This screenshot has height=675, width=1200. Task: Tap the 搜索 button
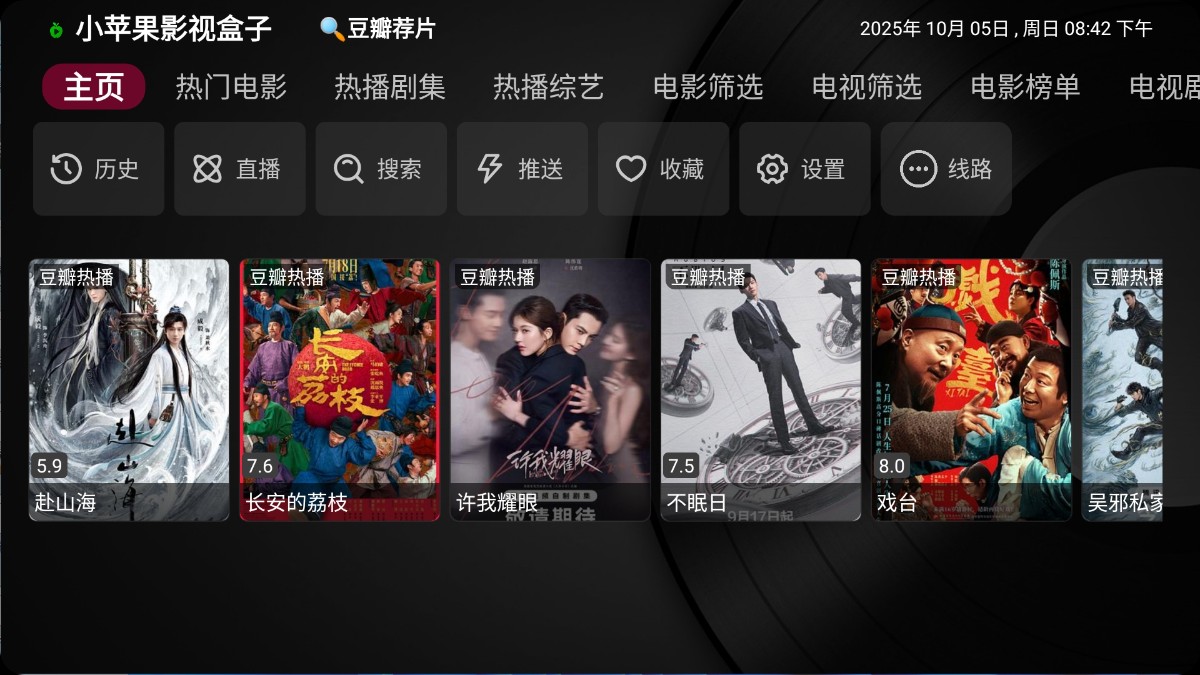[381, 169]
